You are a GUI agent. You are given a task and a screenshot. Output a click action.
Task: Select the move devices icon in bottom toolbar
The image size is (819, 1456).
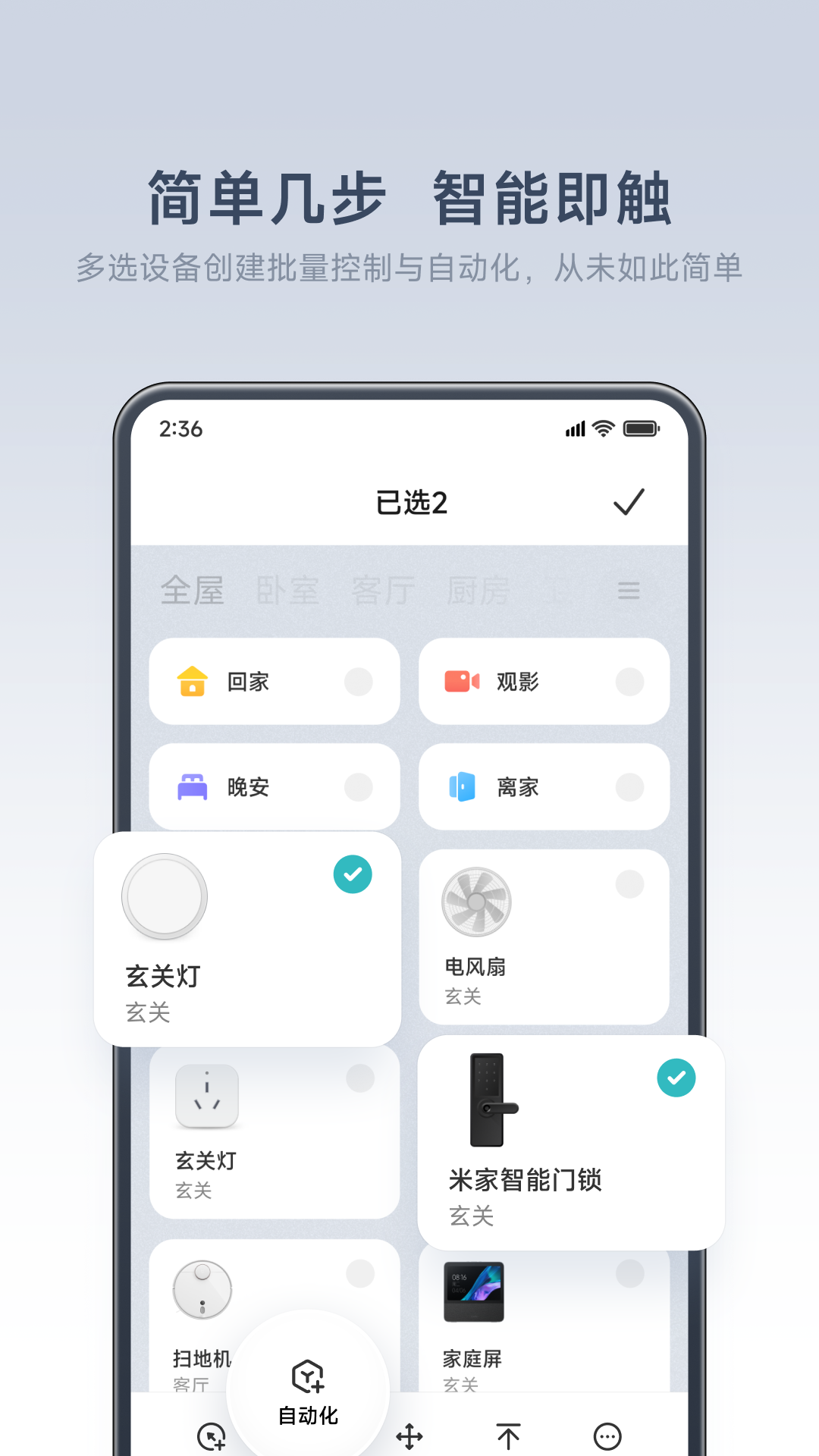click(409, 1436)
